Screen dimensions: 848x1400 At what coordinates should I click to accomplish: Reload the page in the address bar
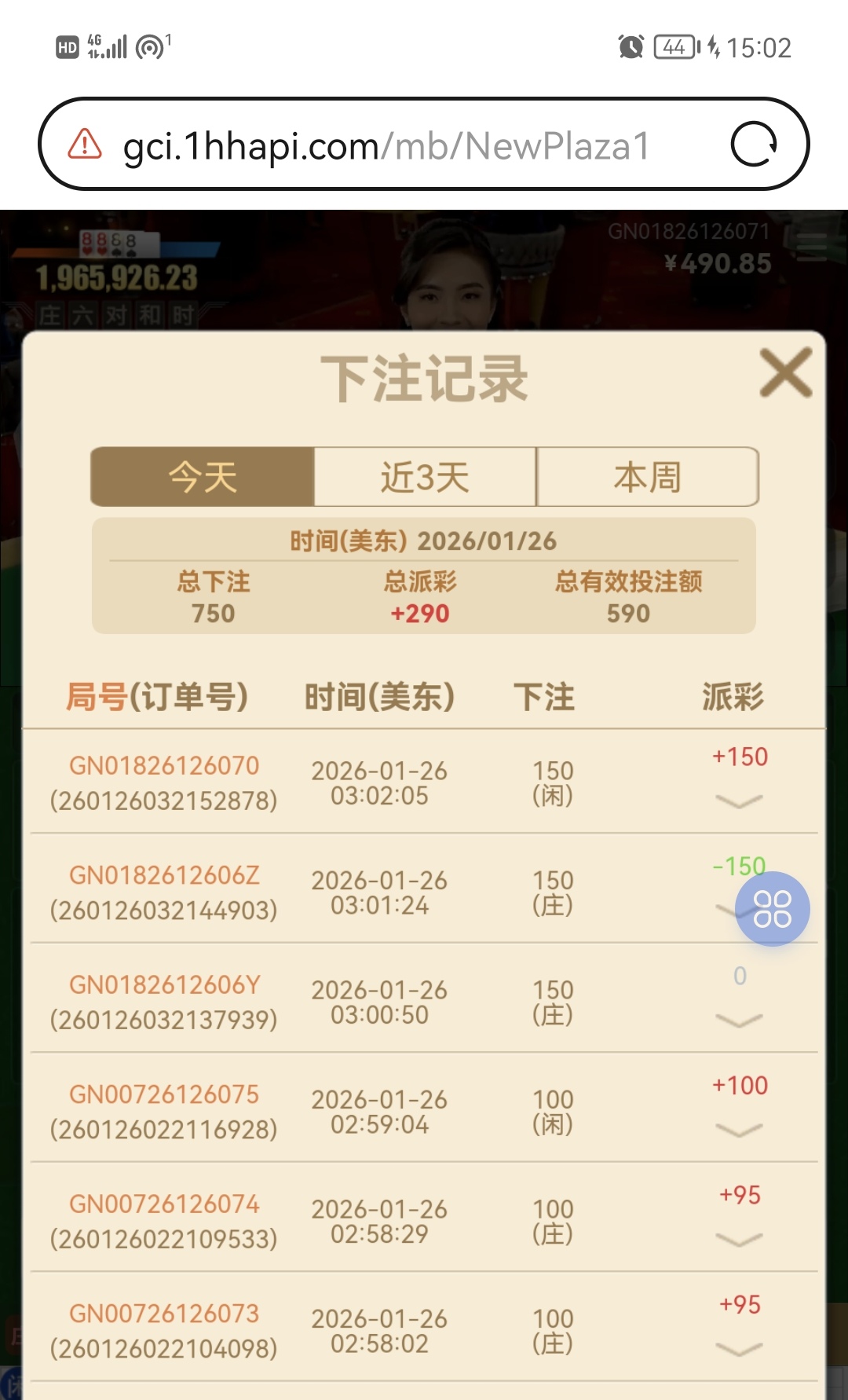[754, 145]
